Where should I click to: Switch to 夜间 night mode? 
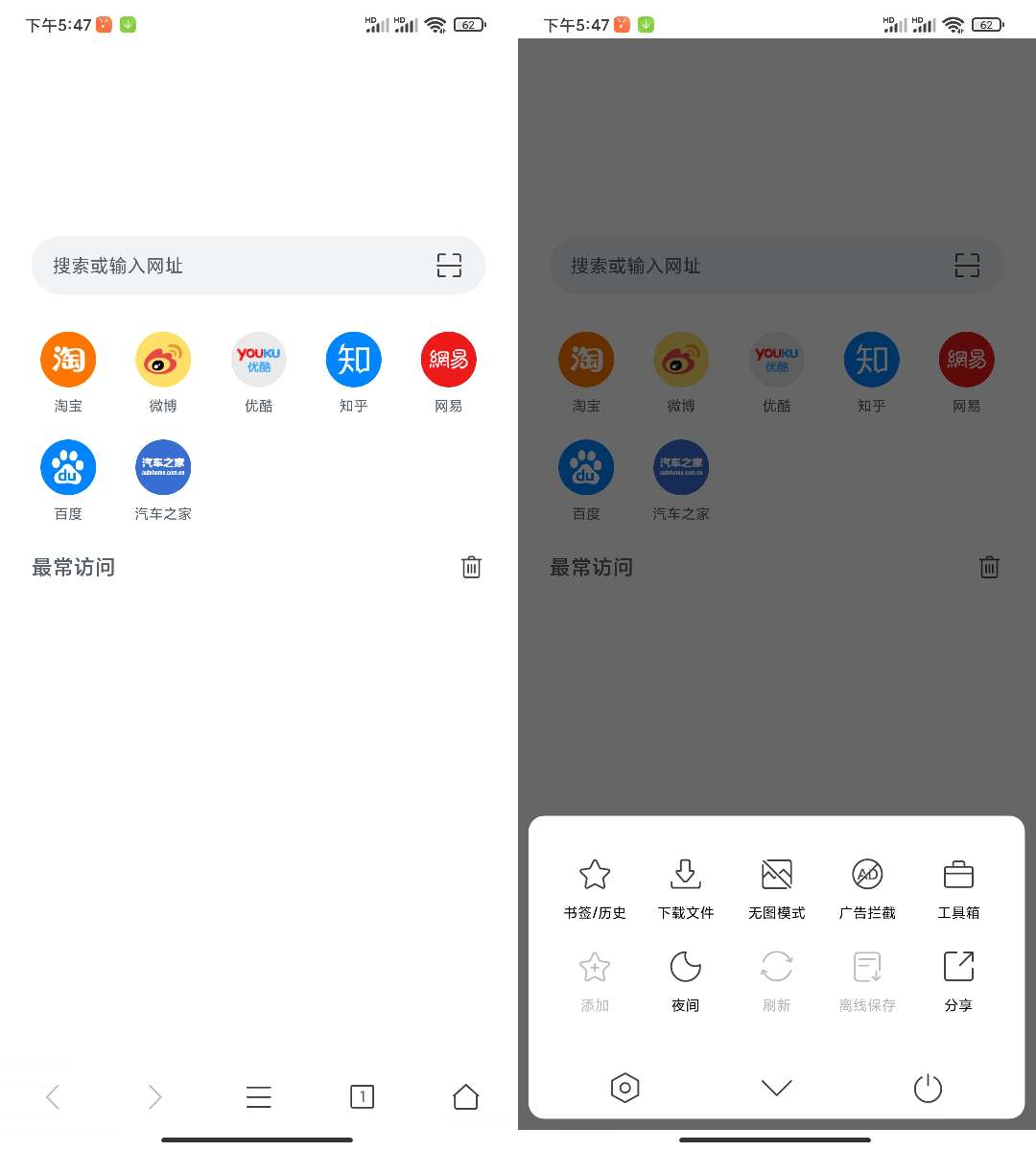(686, 979)
